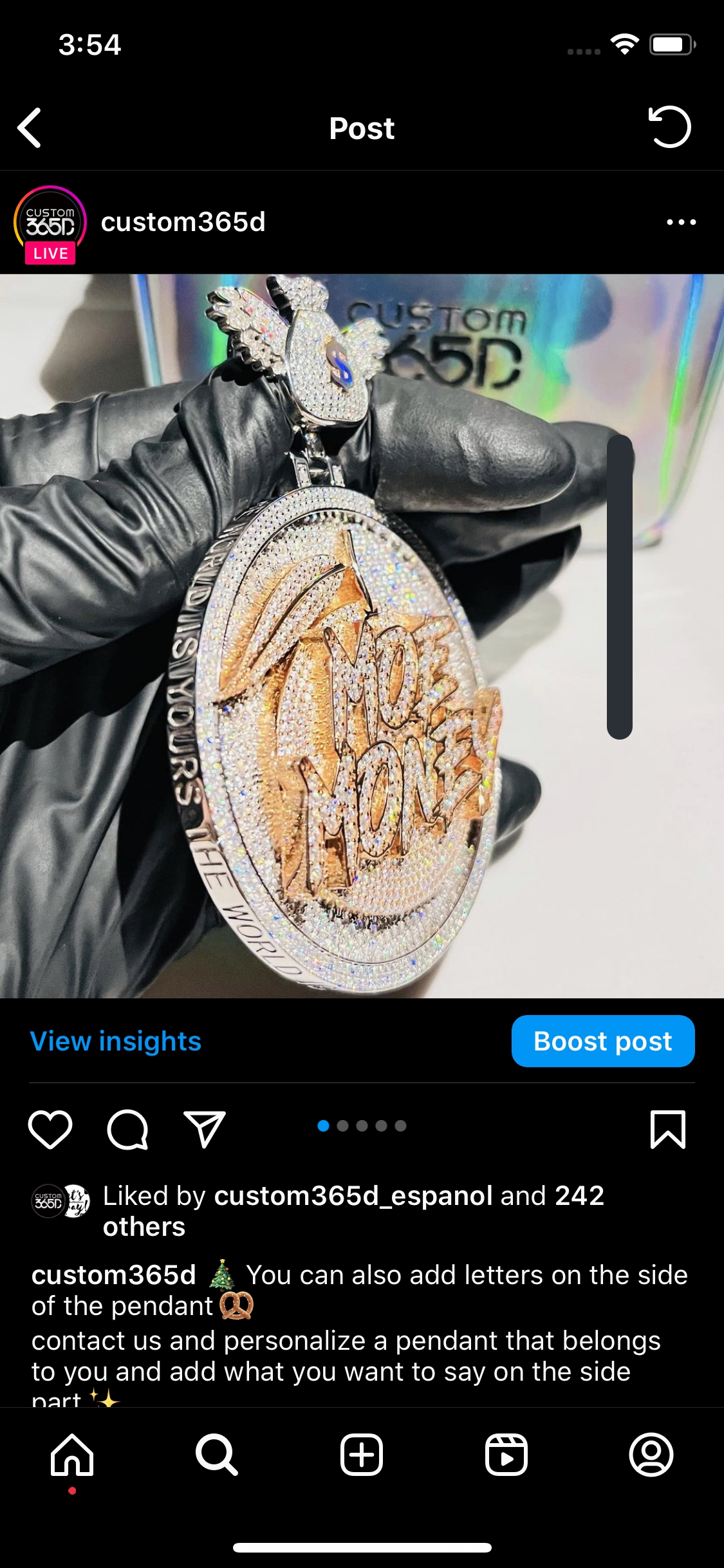Tap the Boost post button
This screenshot has width=724, height=1568.
pyautogui.click(x=602, y=1041)
